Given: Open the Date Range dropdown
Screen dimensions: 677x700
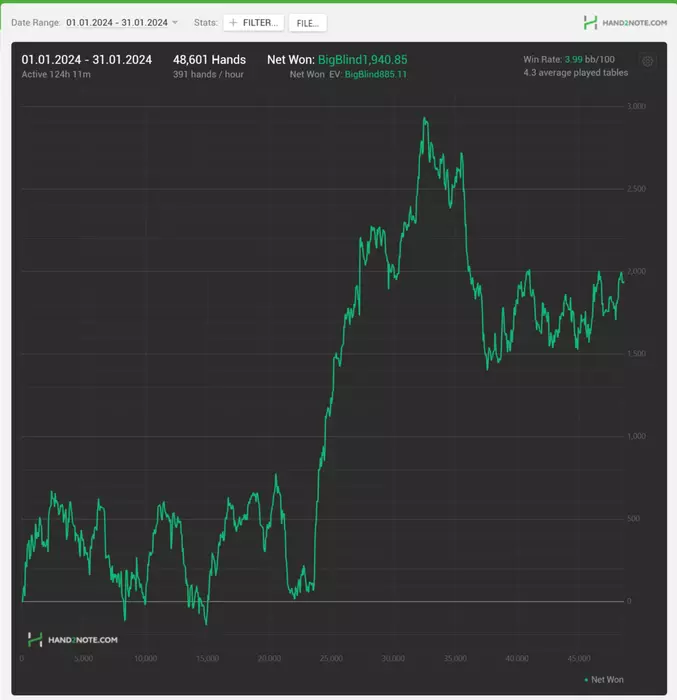Looking at the screenshot, I should (x=122, y=22).
